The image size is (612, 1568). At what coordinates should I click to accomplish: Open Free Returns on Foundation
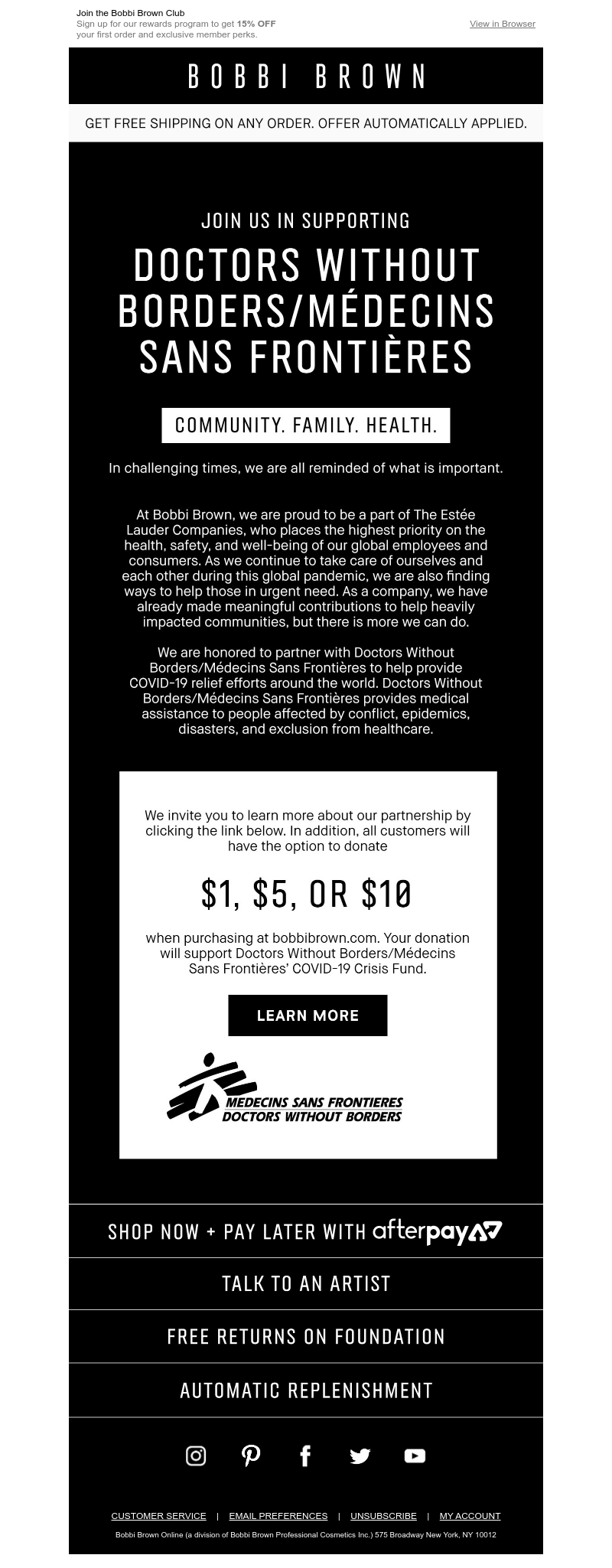click(306, 1336)
